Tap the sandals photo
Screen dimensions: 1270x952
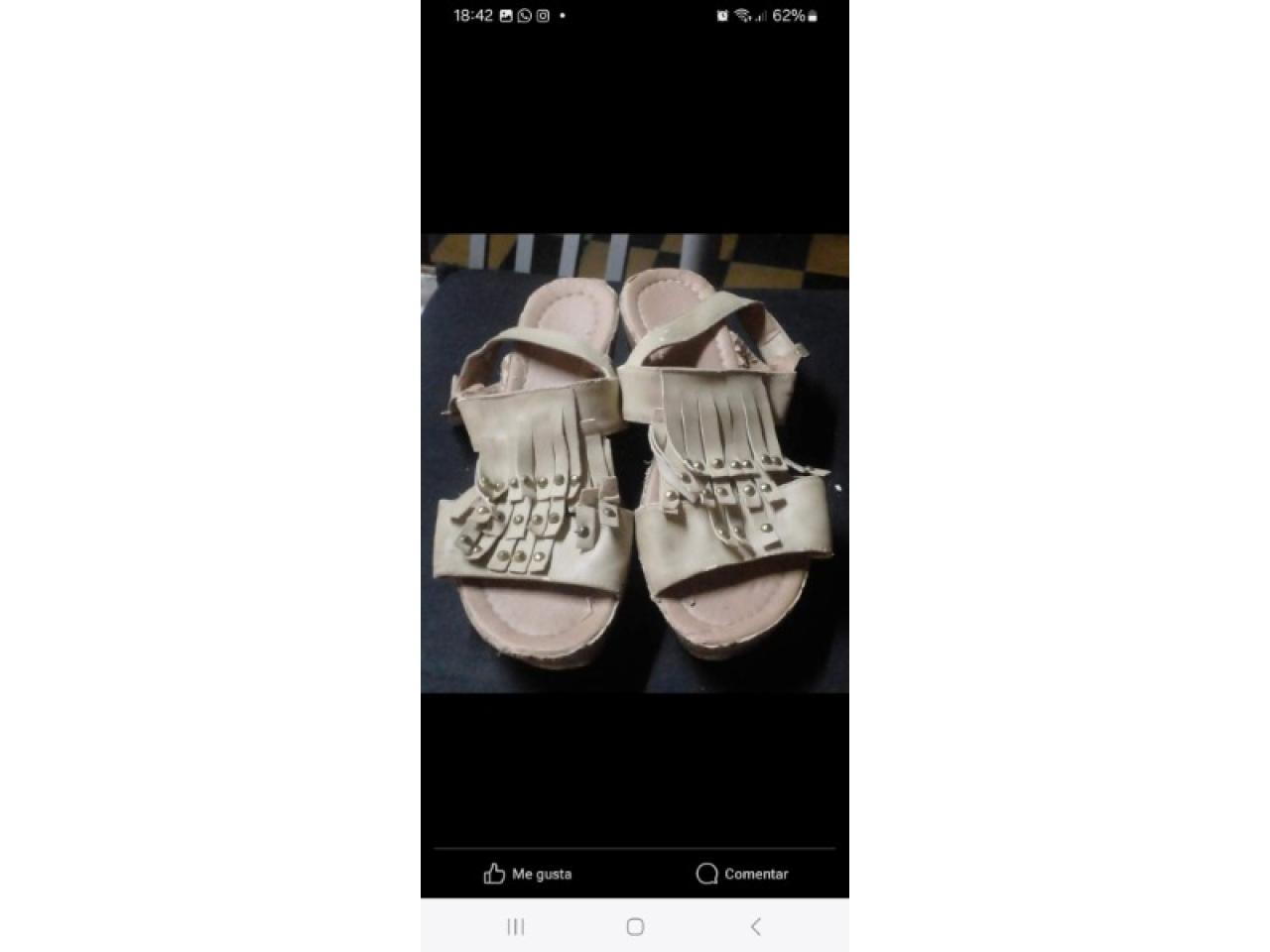click(635, 463)
